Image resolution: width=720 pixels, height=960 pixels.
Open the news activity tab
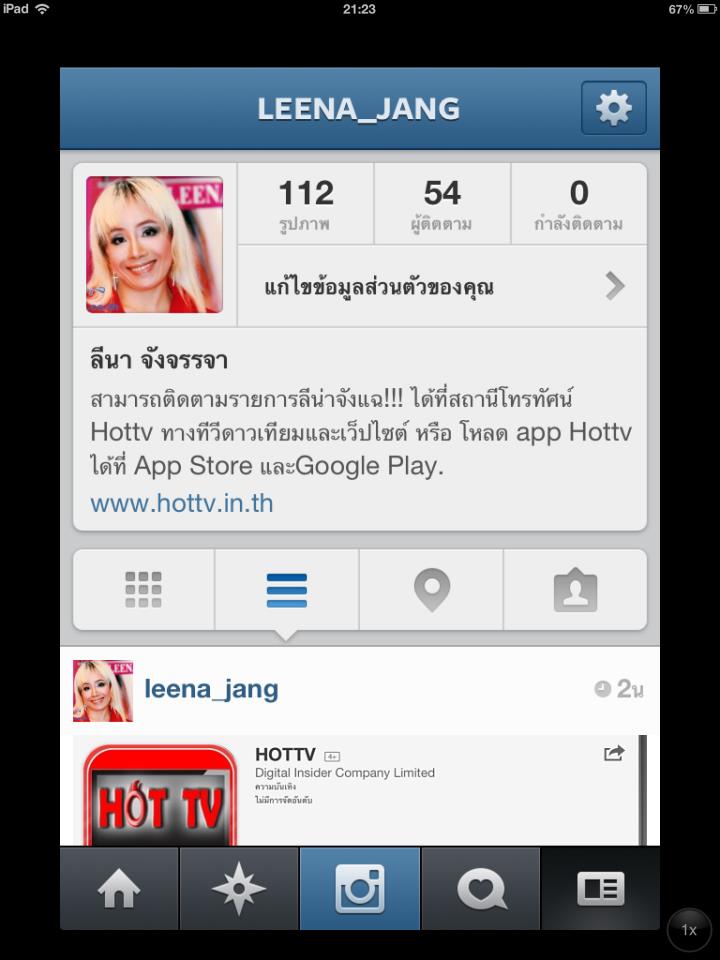click(x=480, y=889)
